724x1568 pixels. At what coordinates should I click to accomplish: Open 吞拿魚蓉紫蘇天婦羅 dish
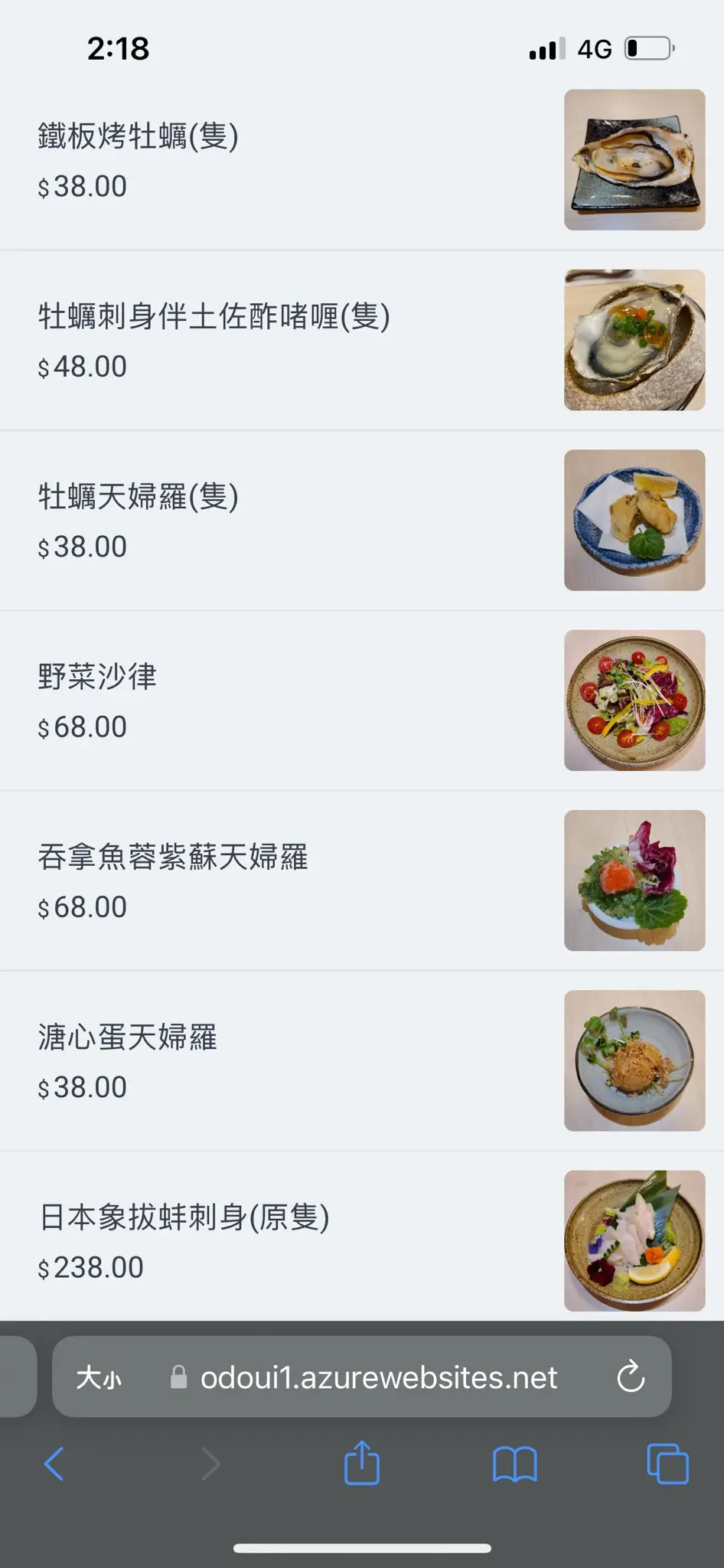tap(173, 857)
